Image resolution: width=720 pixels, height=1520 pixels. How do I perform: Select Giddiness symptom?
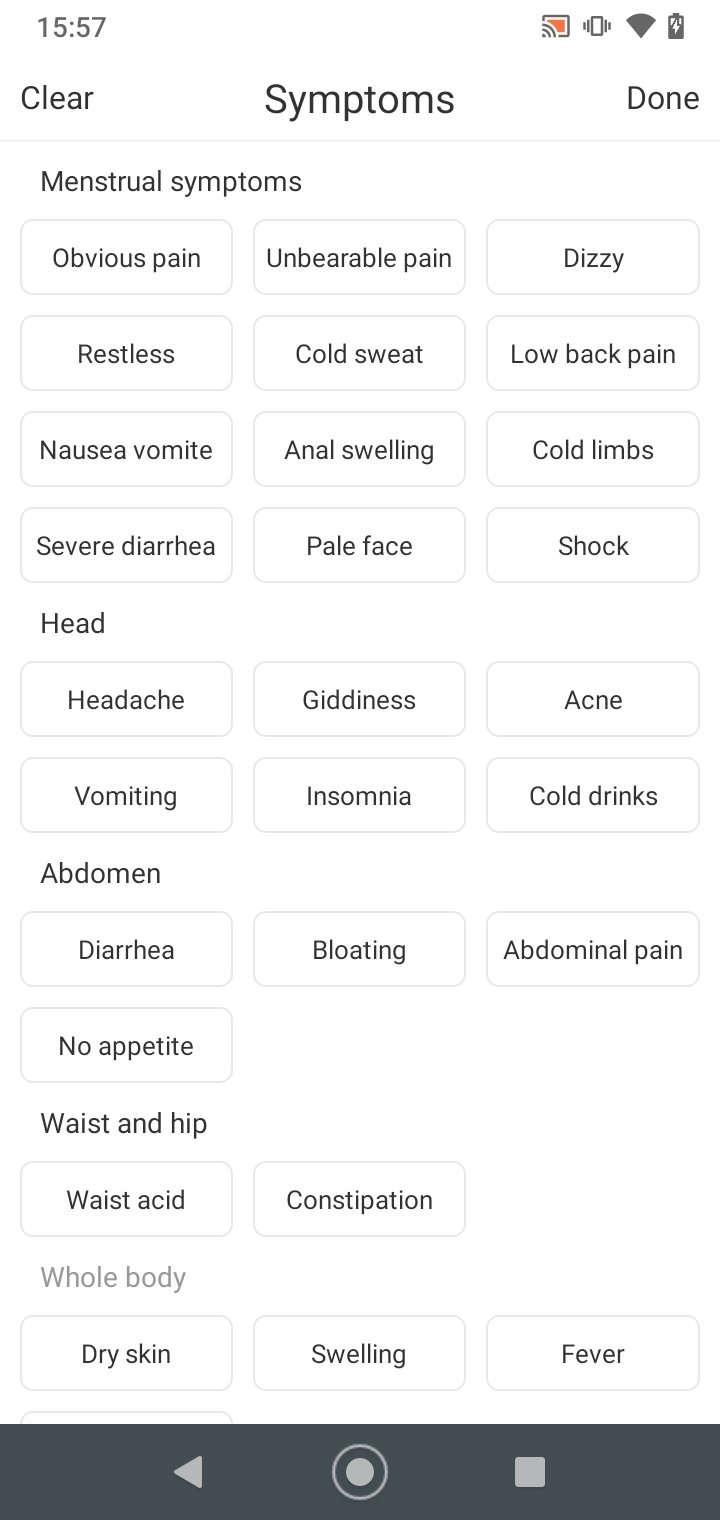(x=359, y=700)
